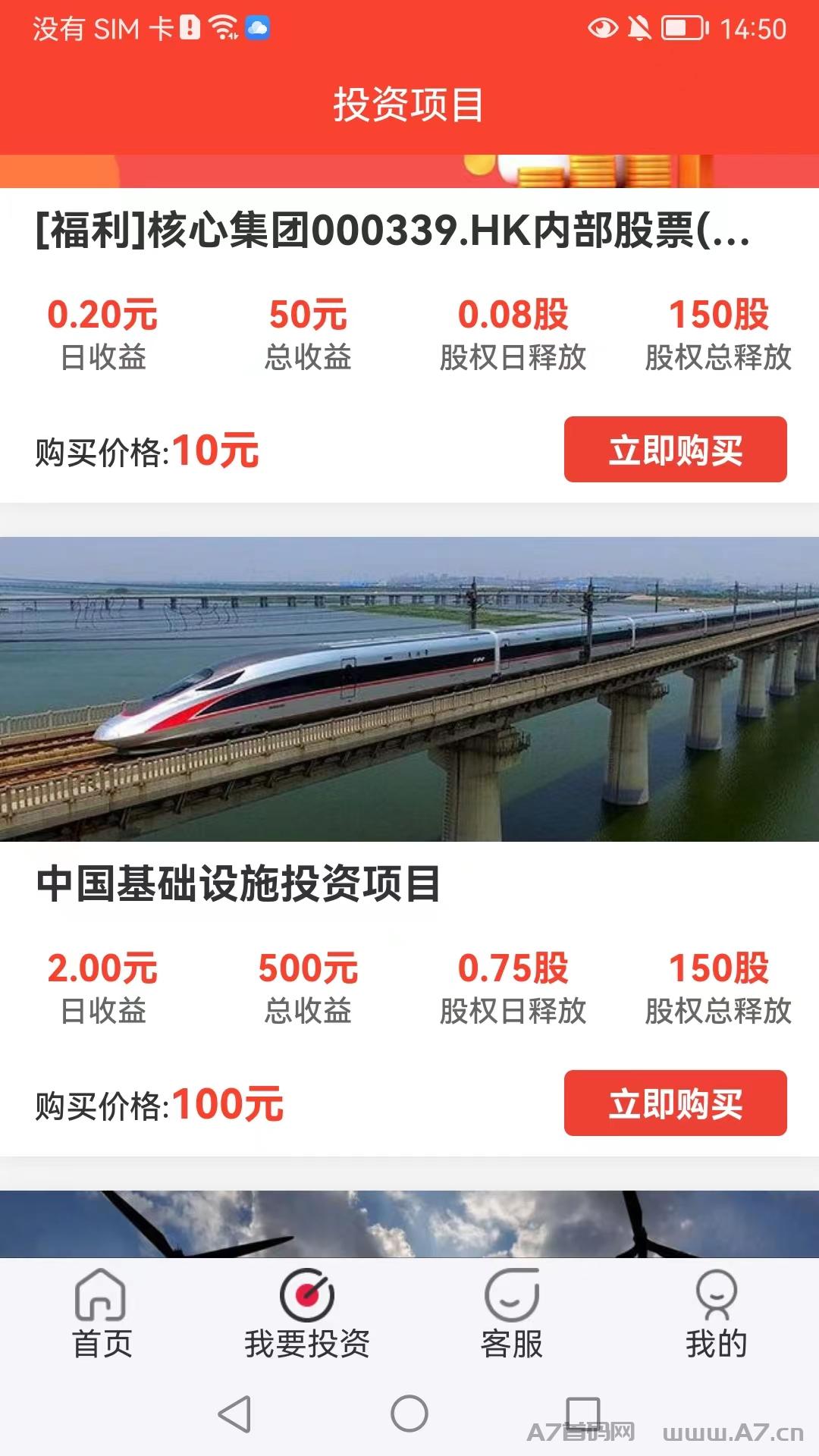Select the 我要投资 tab
This screenshot has width=819, height=1456.
(307, 1314)
